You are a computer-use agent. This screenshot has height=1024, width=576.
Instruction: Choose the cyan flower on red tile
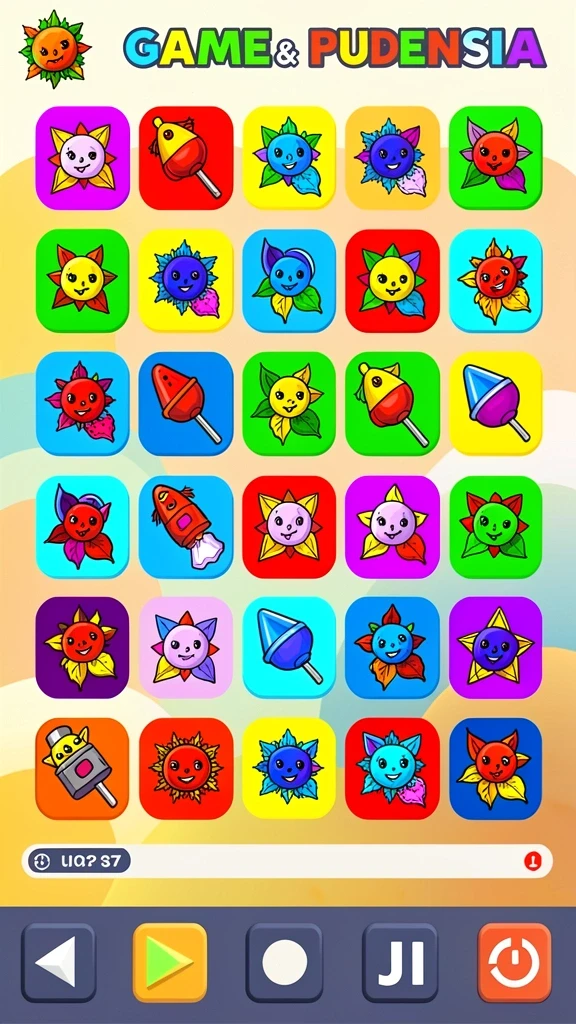(392, 769)
